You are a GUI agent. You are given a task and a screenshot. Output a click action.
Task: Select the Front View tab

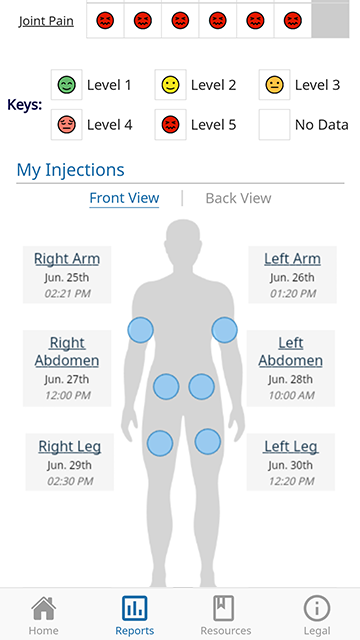click(x=124, y=198)
